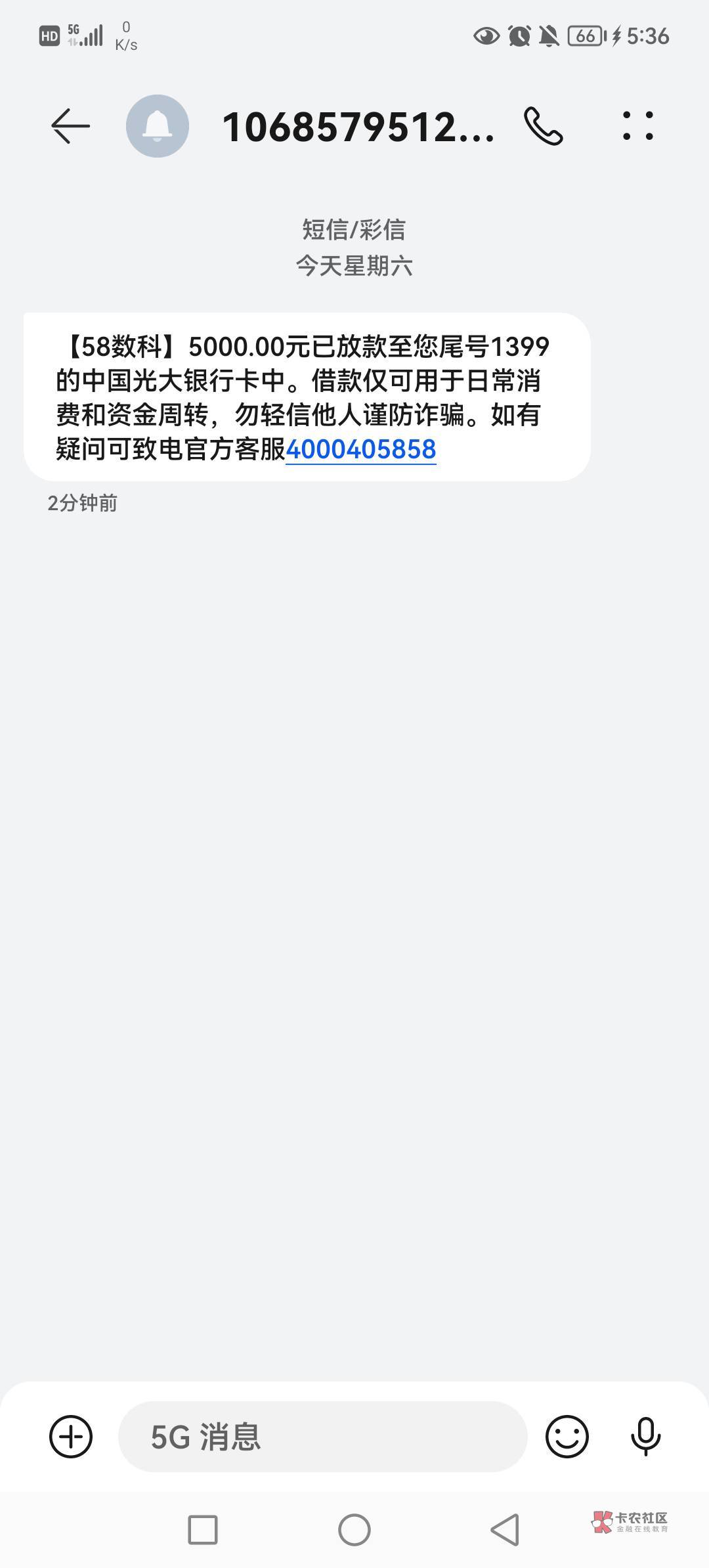Open the sender's bell avatar

pos(158,126)
